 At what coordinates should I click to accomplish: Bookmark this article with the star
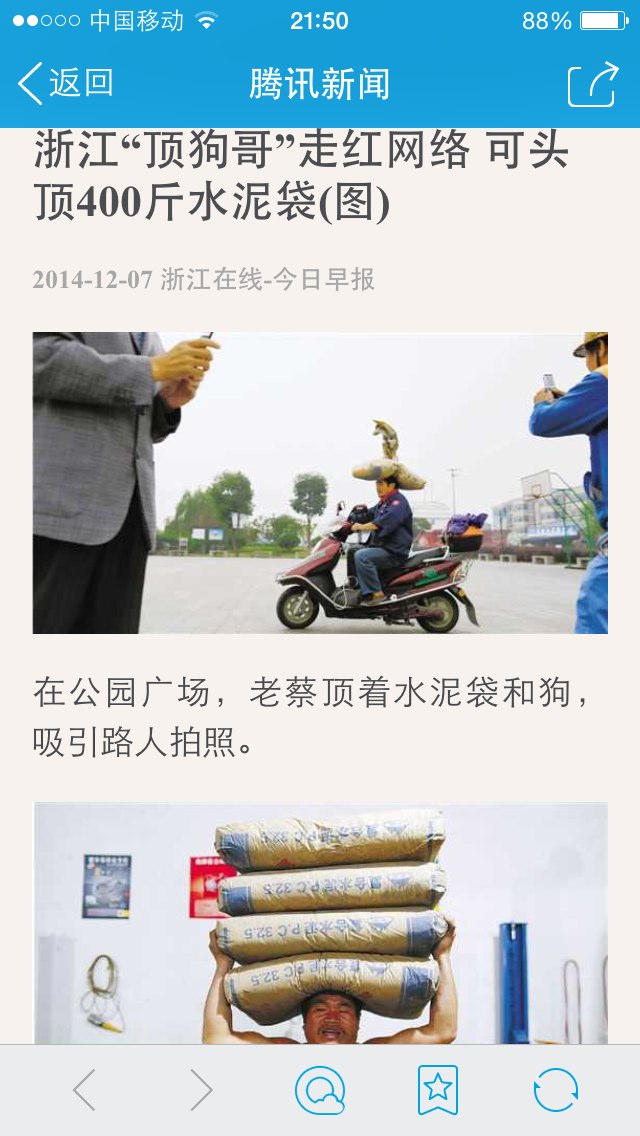438,1090
